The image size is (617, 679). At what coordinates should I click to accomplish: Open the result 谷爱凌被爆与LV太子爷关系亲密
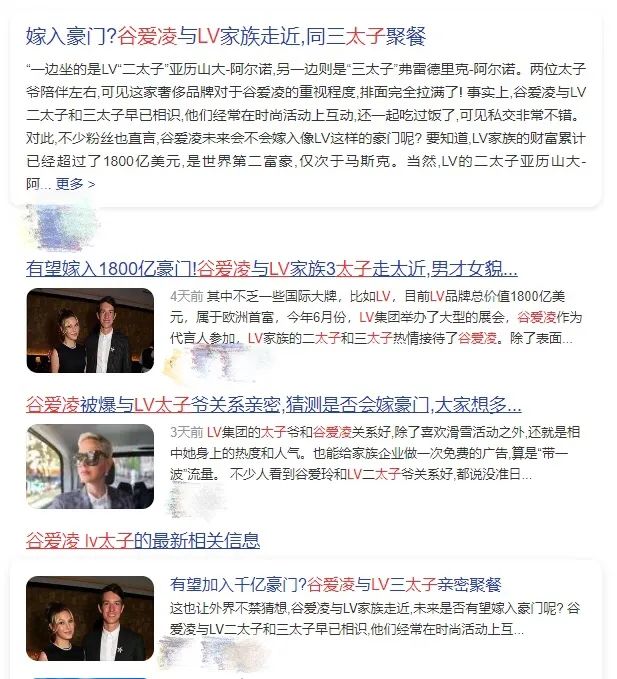click(273, 404)
